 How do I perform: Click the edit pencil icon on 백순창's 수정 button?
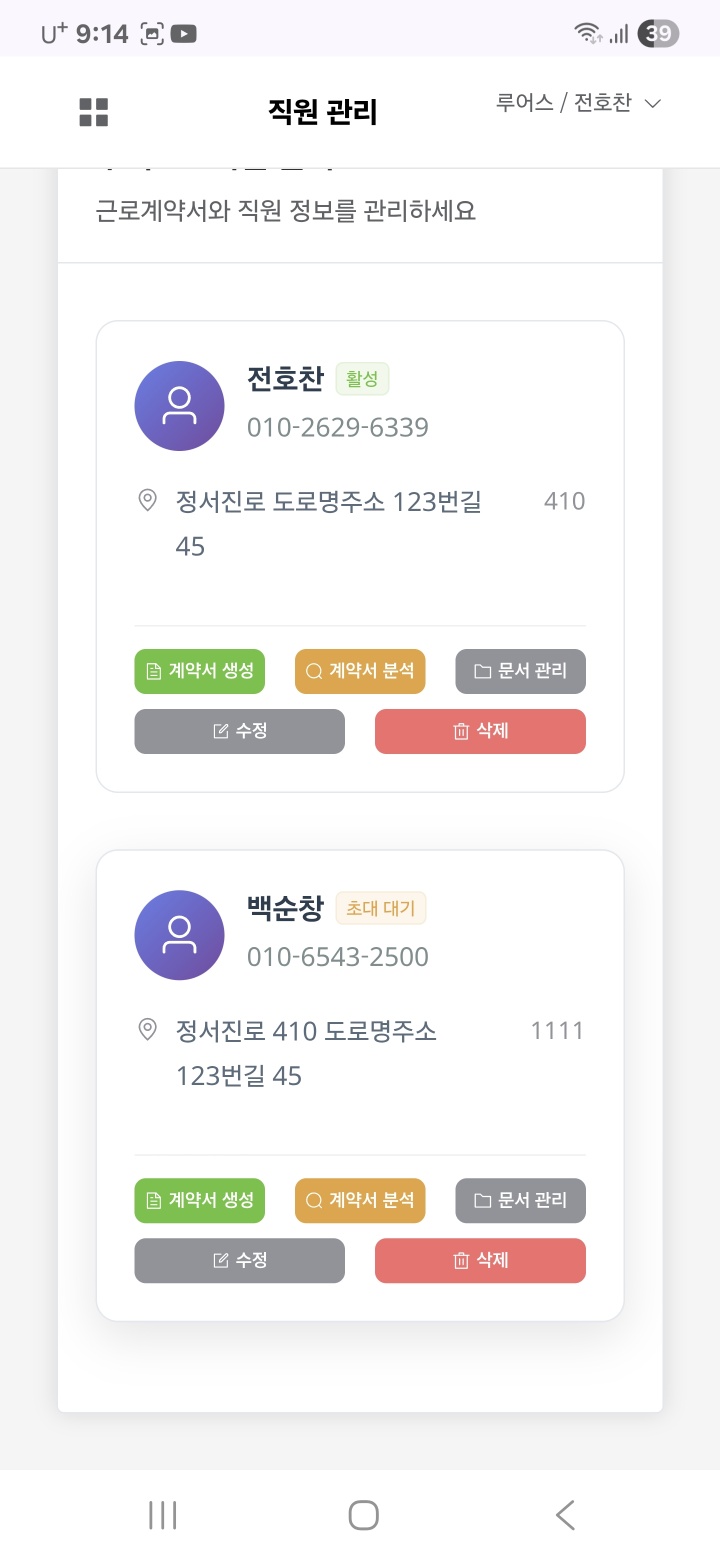220,1260
